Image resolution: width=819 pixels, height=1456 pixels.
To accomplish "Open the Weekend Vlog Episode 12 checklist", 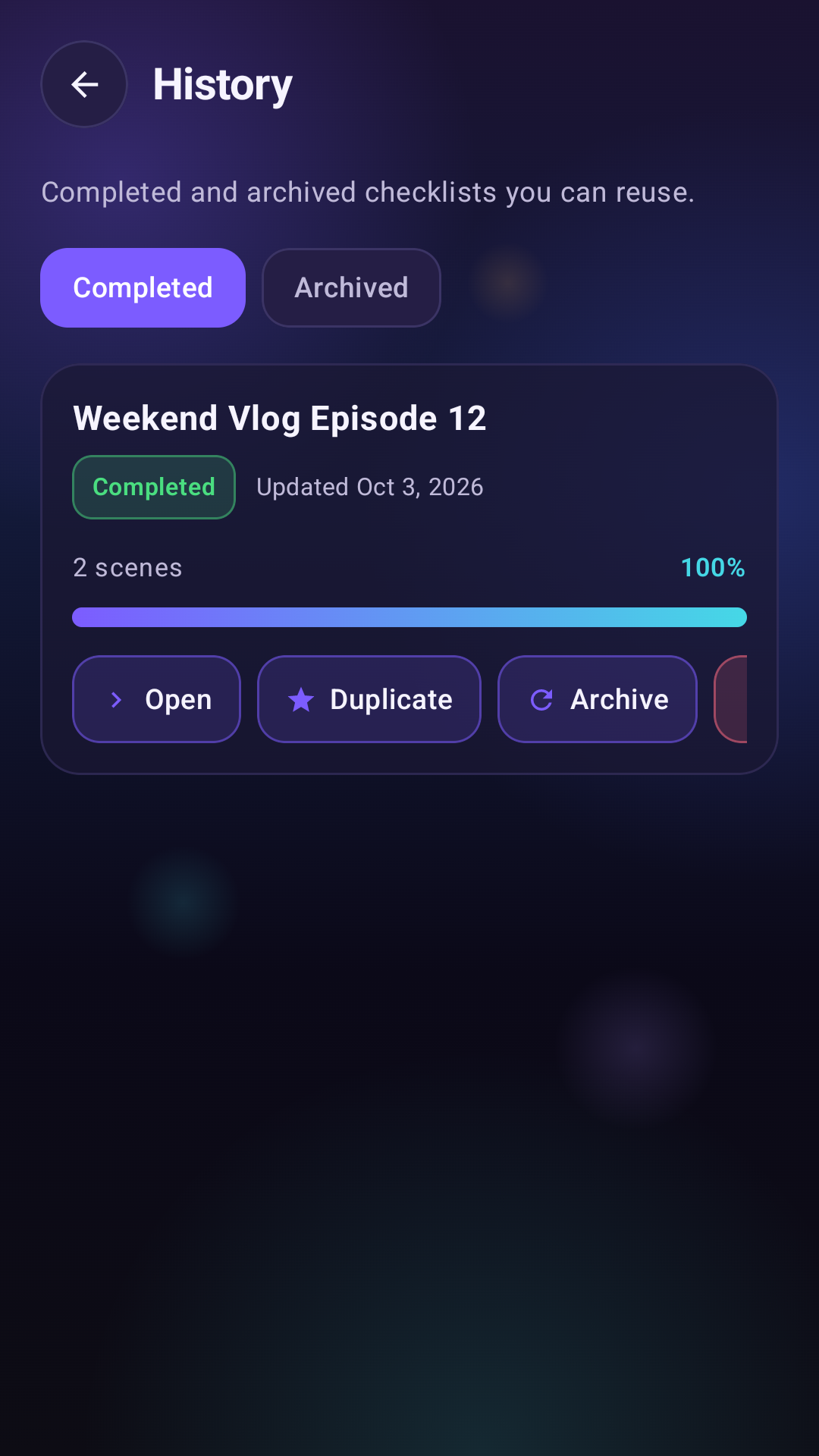I will click(x=156, y=699).
